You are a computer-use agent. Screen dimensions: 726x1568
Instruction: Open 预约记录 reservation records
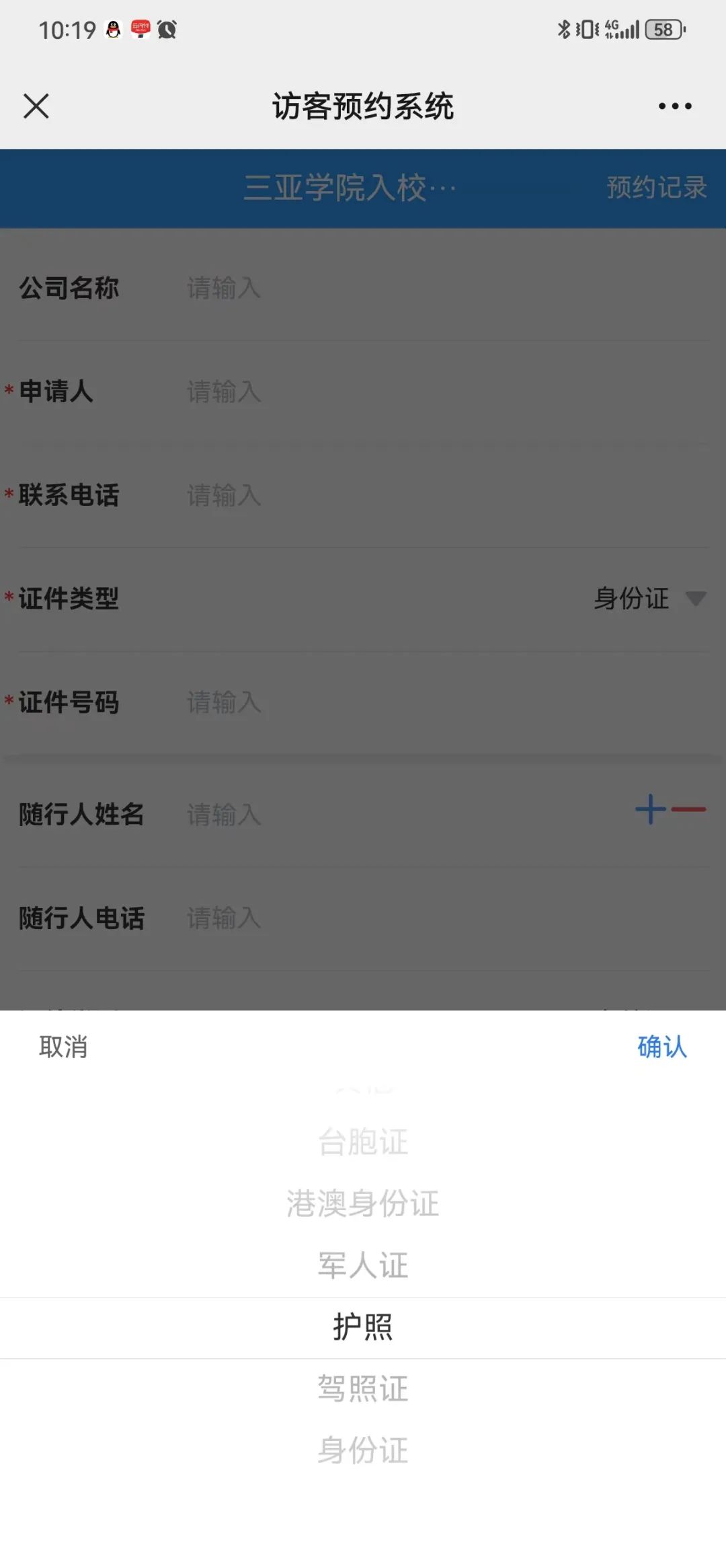click(x=655, y=188)
